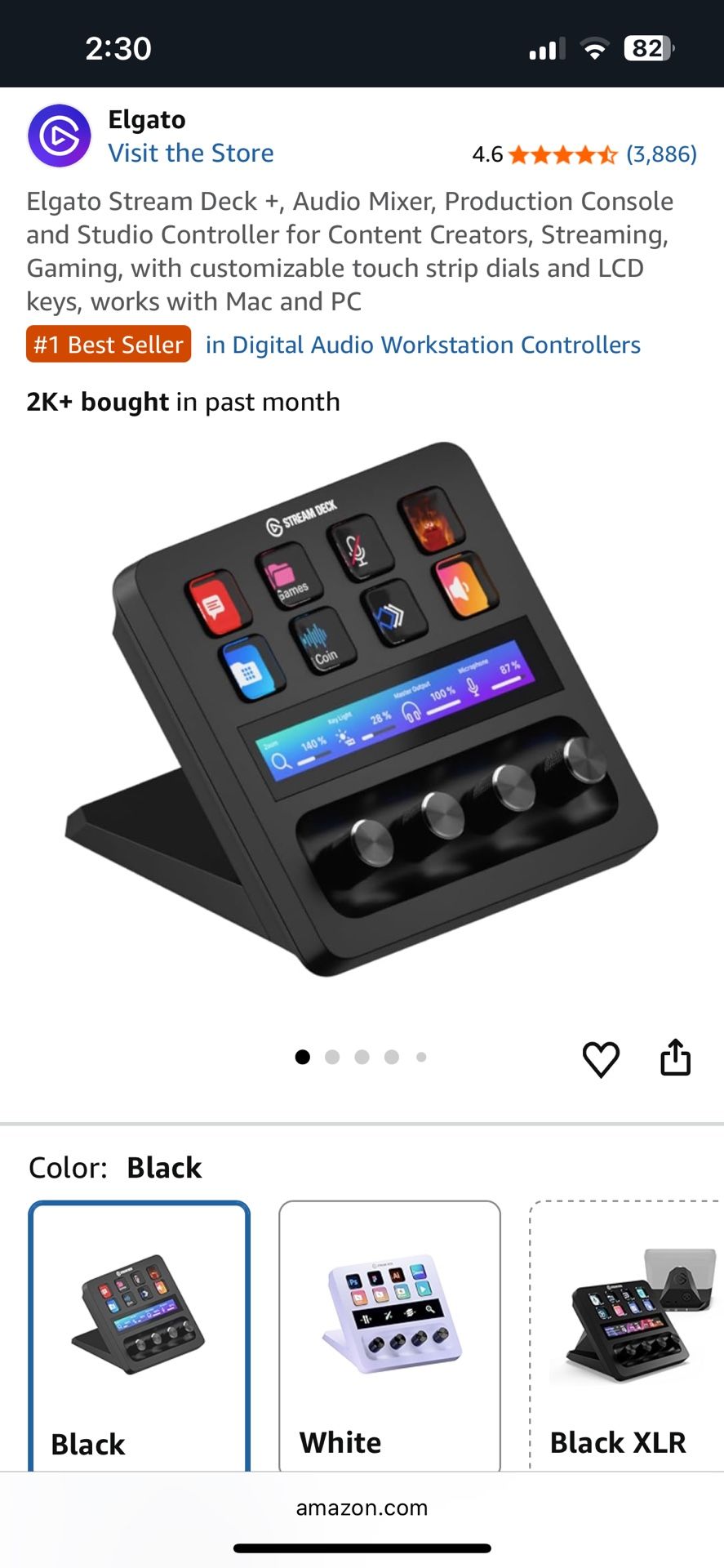This screenshot has height=1568, width=724.
Task: Open the share sheet icon
Action: 675,1057
